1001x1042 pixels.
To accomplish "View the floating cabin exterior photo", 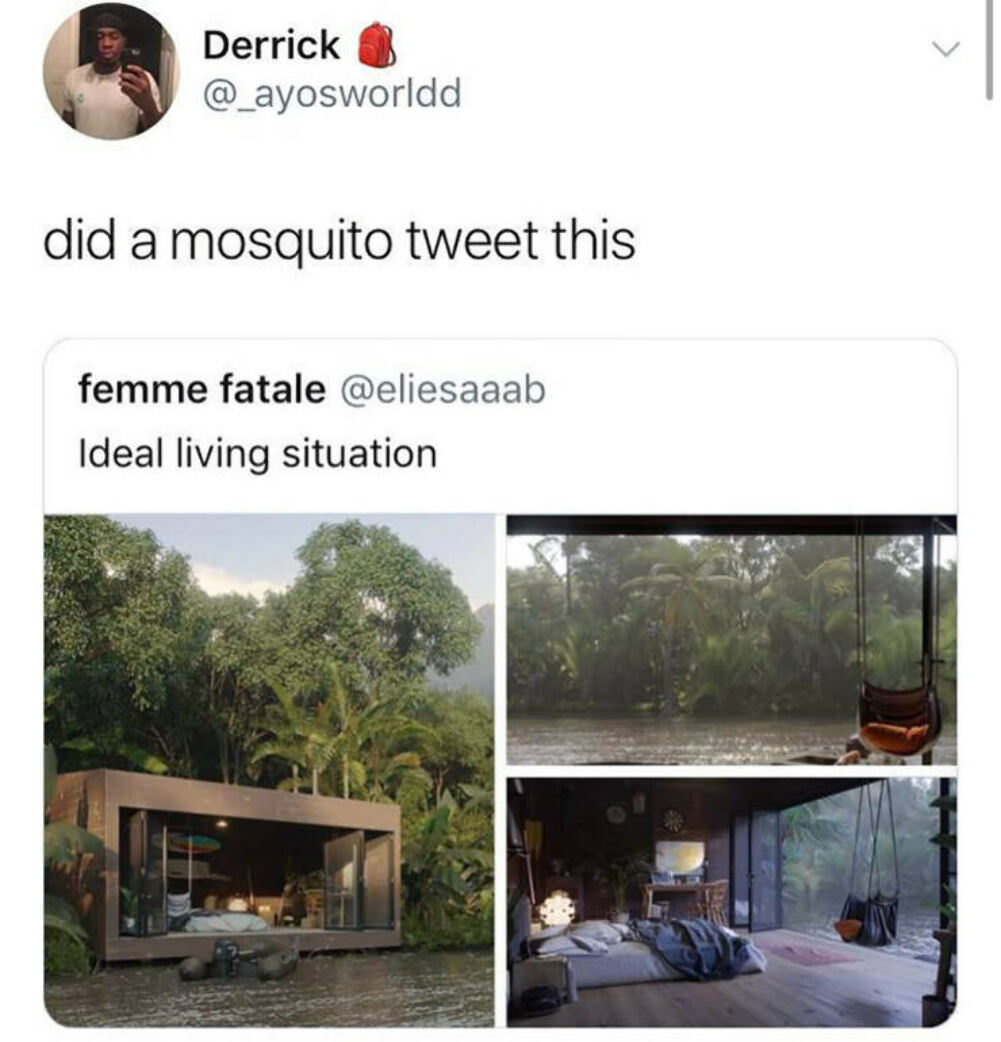I will (269, 770).
